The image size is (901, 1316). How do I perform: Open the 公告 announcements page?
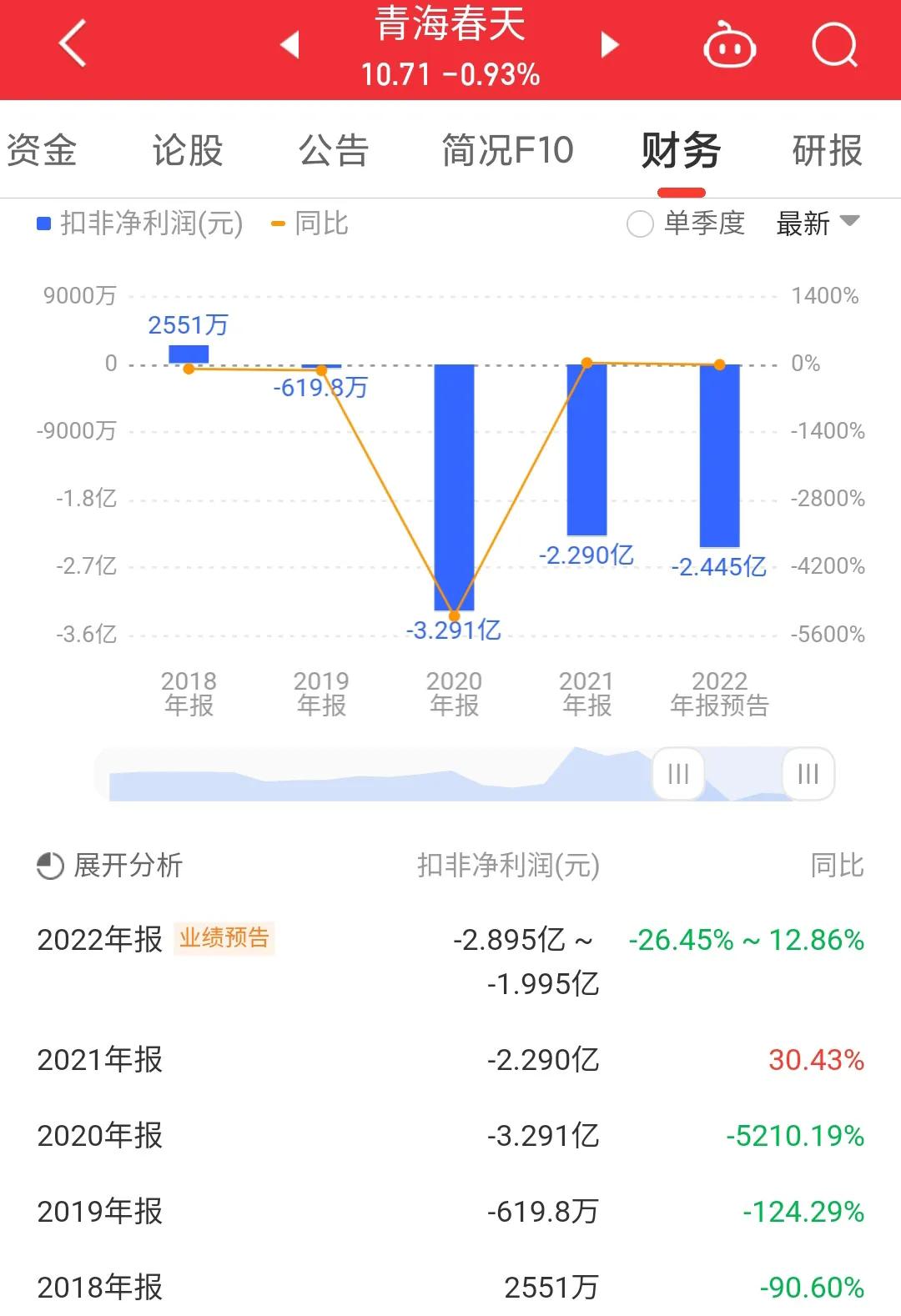coord(334,151)
